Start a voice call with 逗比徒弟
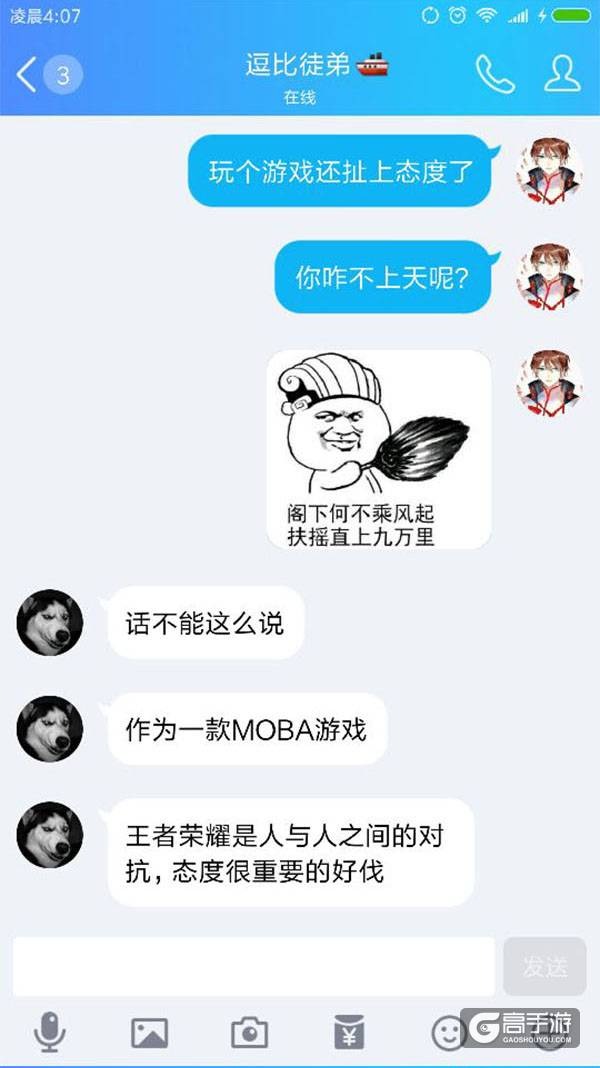Screen dimensions: 600x1068 point(494,75)
